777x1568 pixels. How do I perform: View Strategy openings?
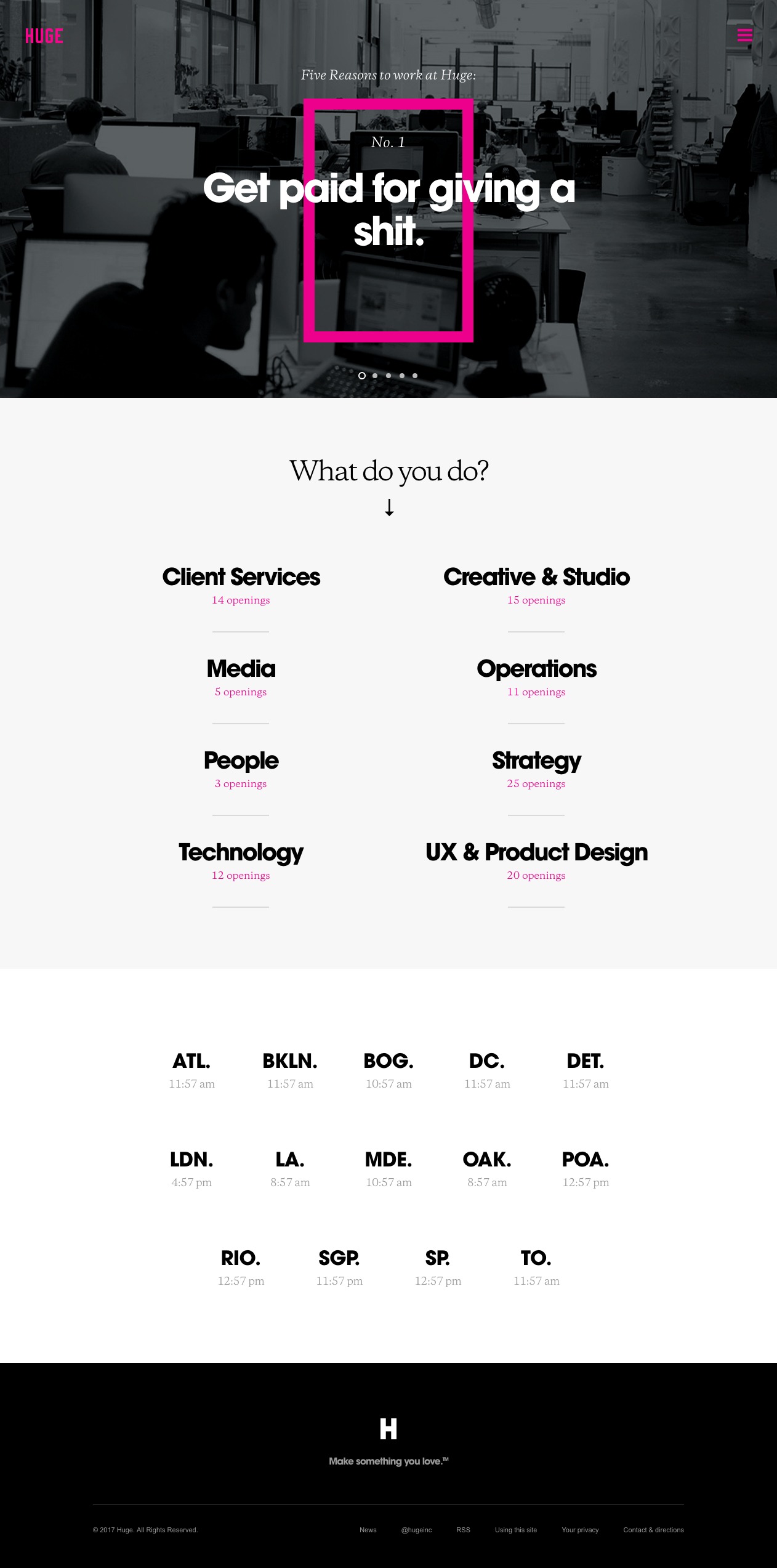coord(536,769)
